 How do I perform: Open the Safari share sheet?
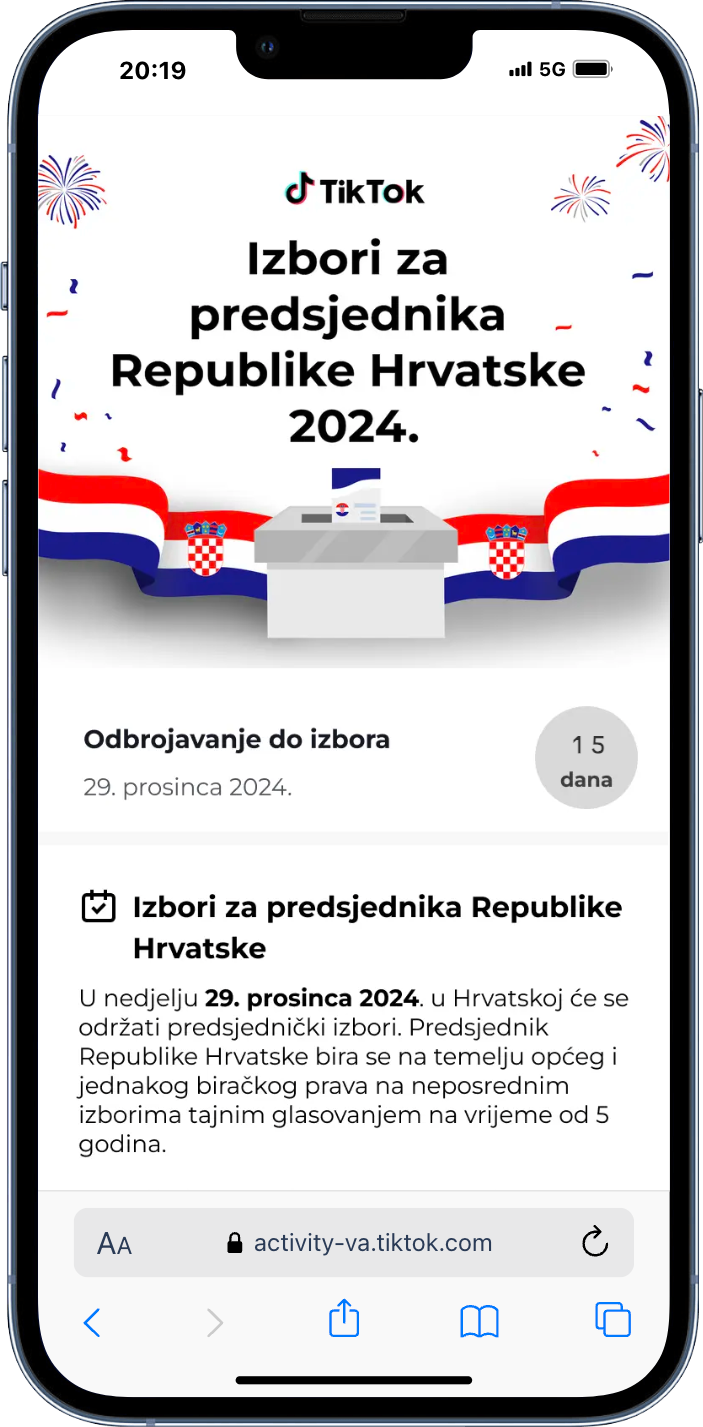click(344, 1320)
